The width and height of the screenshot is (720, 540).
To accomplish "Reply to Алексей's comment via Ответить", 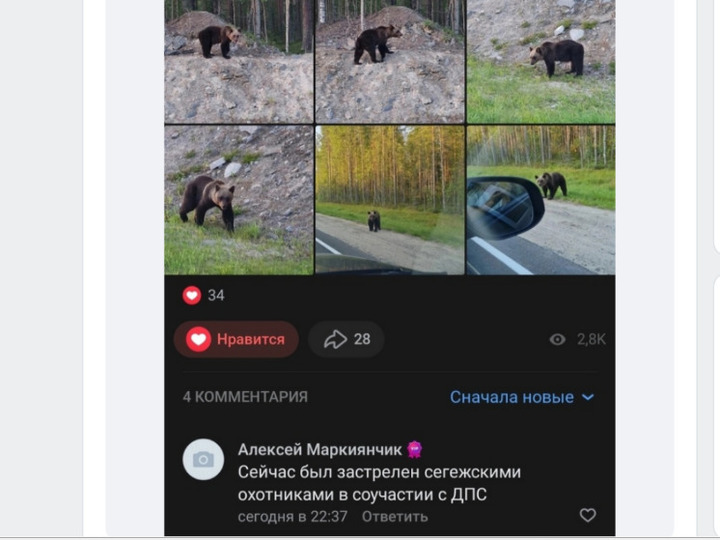I will pos(394,516).
